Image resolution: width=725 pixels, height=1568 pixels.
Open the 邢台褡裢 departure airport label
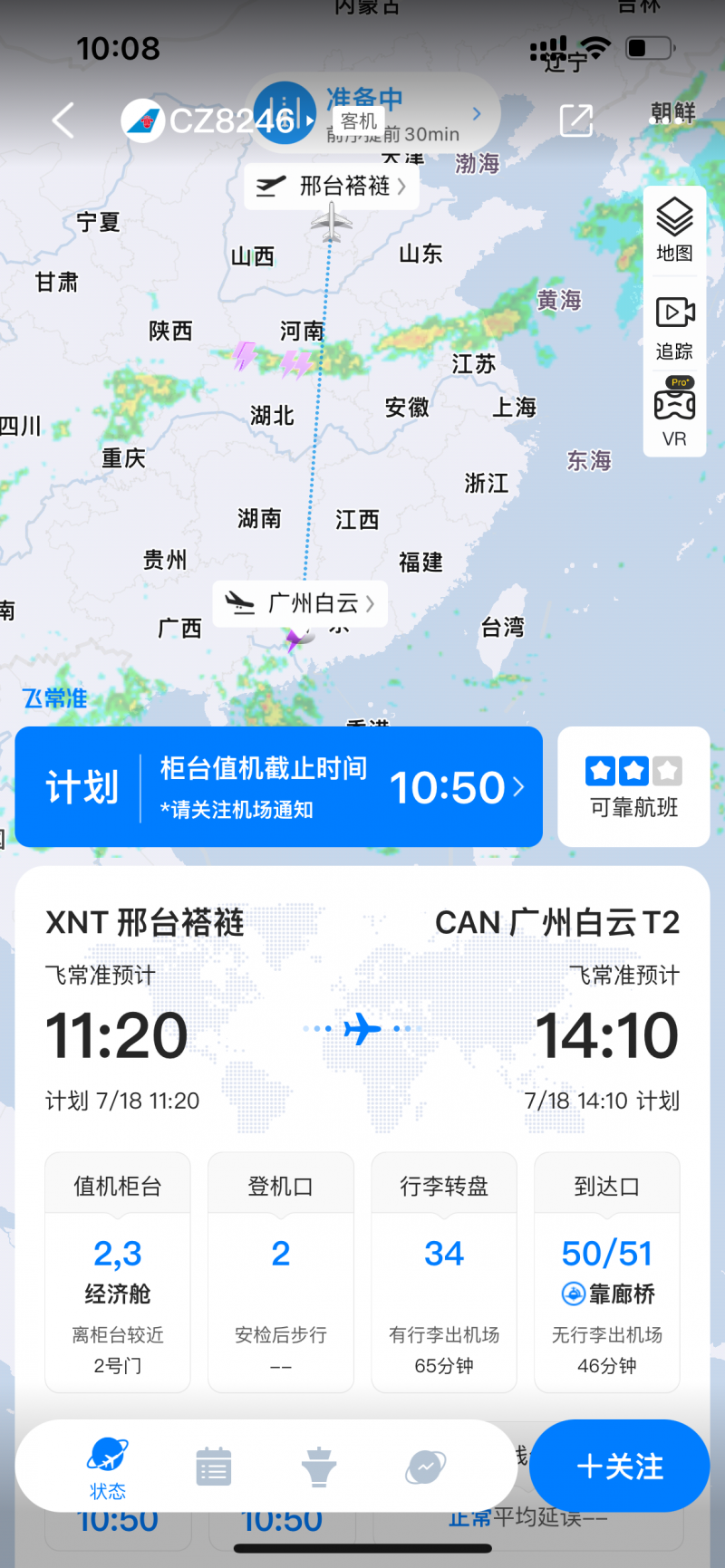pyautogui.click(x=332, y=187)
